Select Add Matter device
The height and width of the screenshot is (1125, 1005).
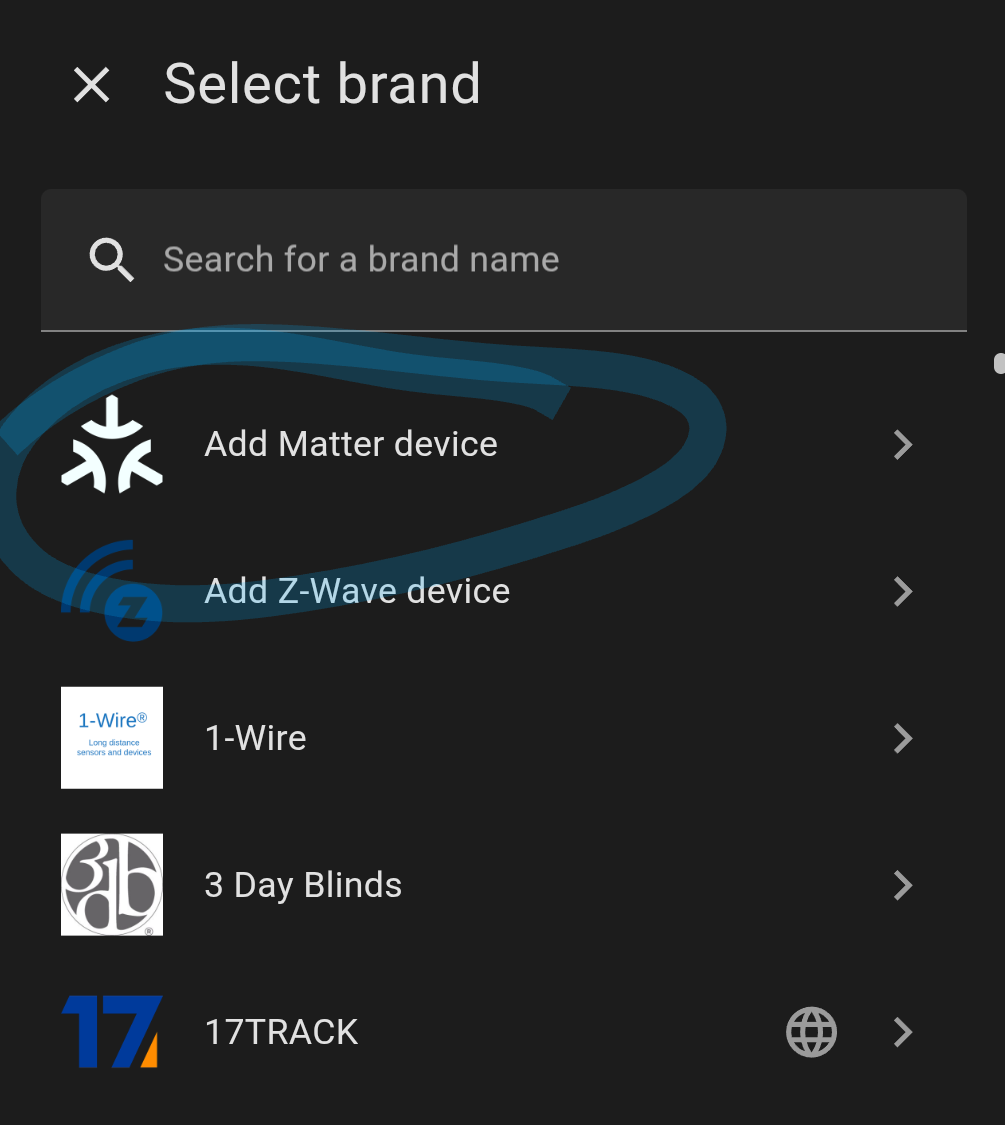coord(350,444)
